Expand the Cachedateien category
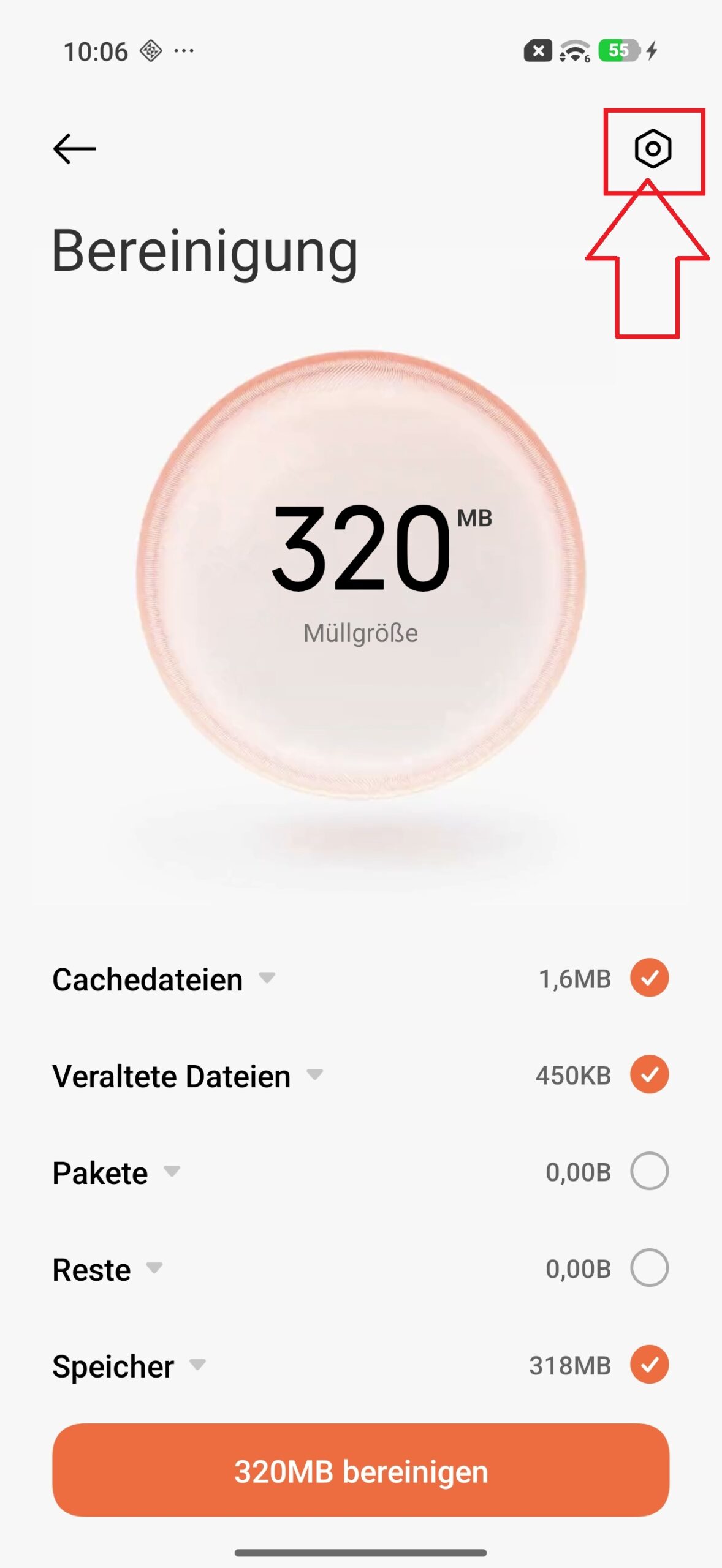The width and height of the screenshot is (722, 1568). (267, 978)
